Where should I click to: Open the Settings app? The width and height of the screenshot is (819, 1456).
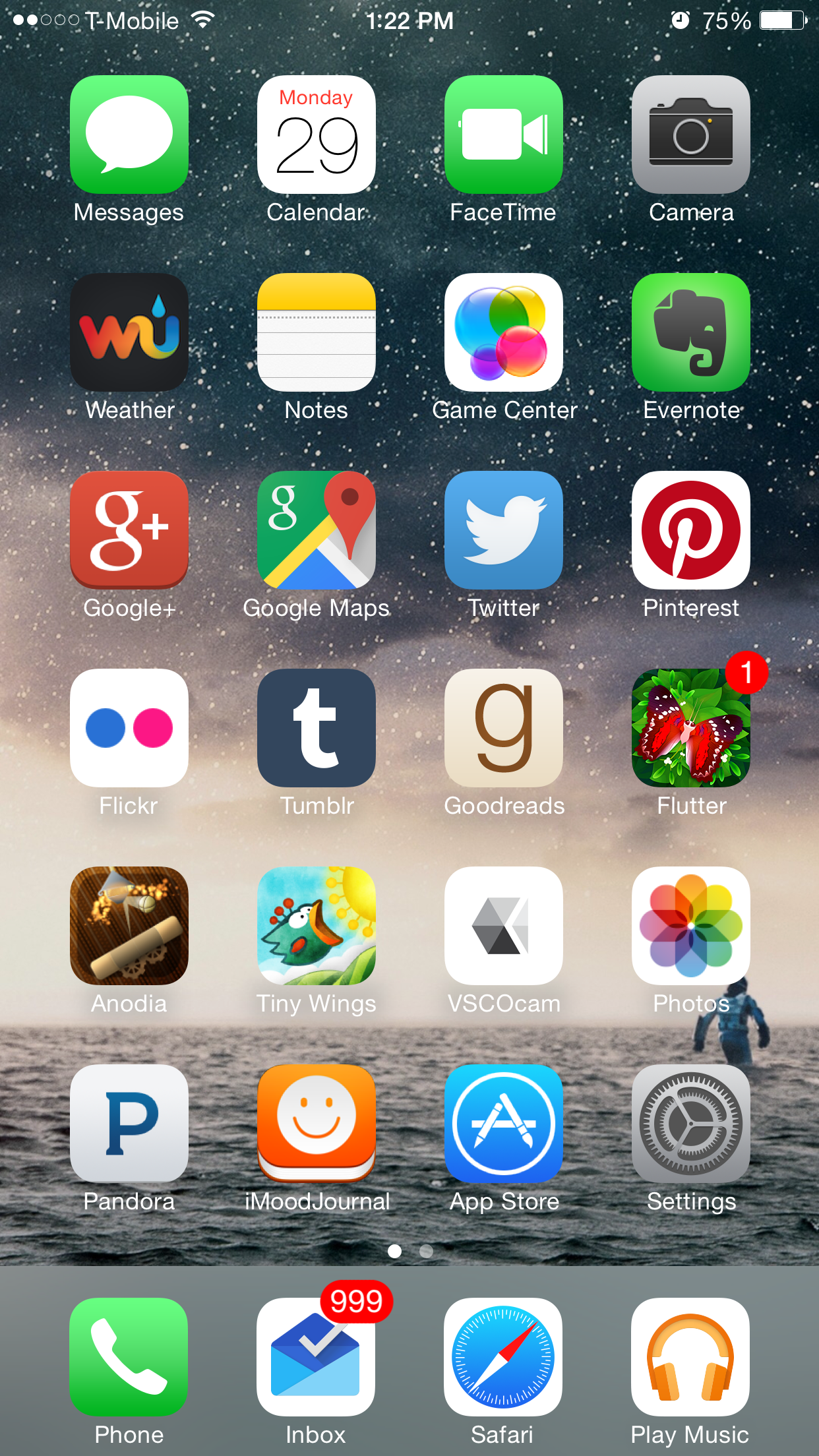click(691, 1124)
